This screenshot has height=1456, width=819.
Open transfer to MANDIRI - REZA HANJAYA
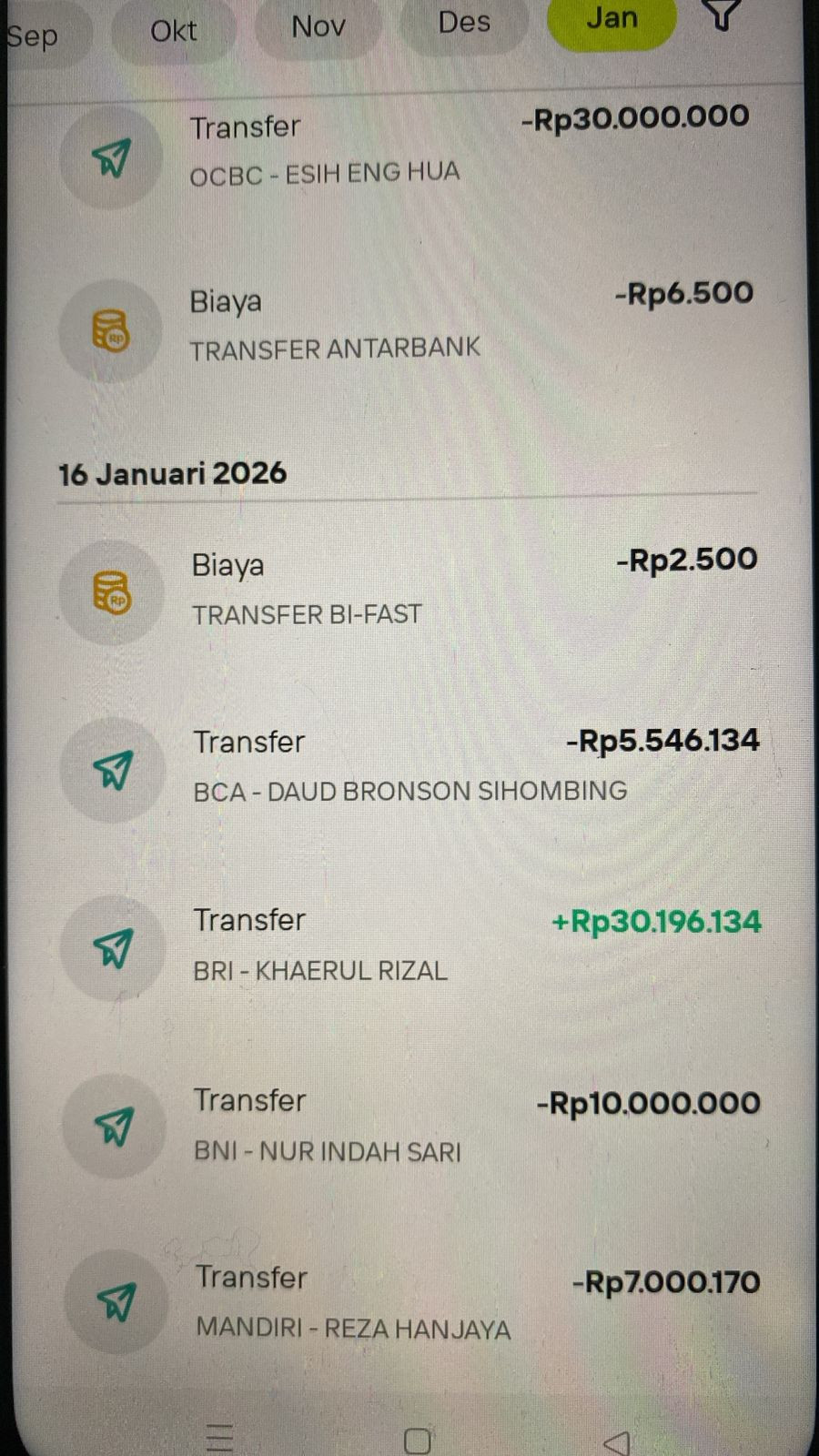409,1302
